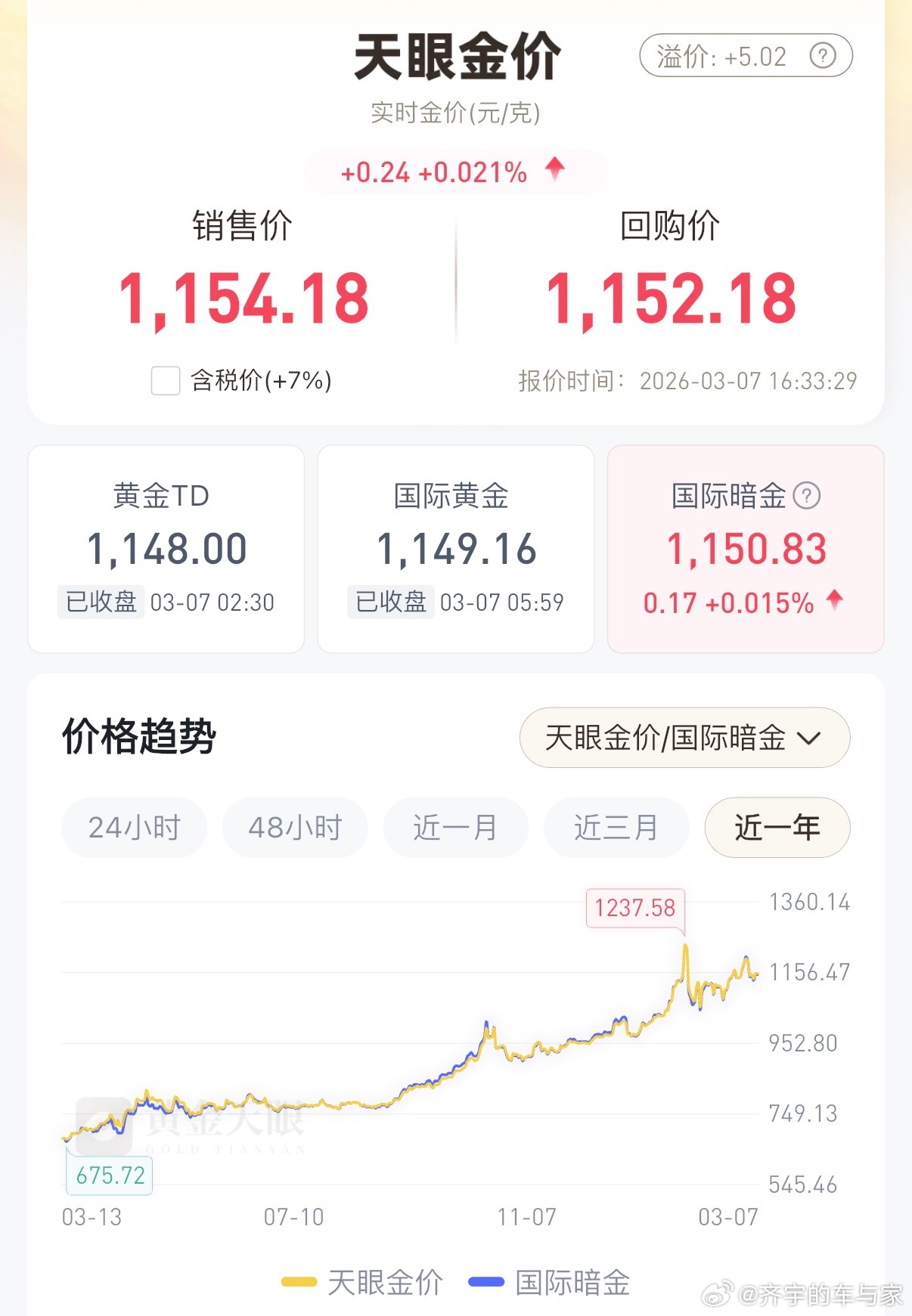This screenshot has width=912, height=1316.
Task: Toggle the 天眼金价 series in legend
Action: [x=385, y=1281]
